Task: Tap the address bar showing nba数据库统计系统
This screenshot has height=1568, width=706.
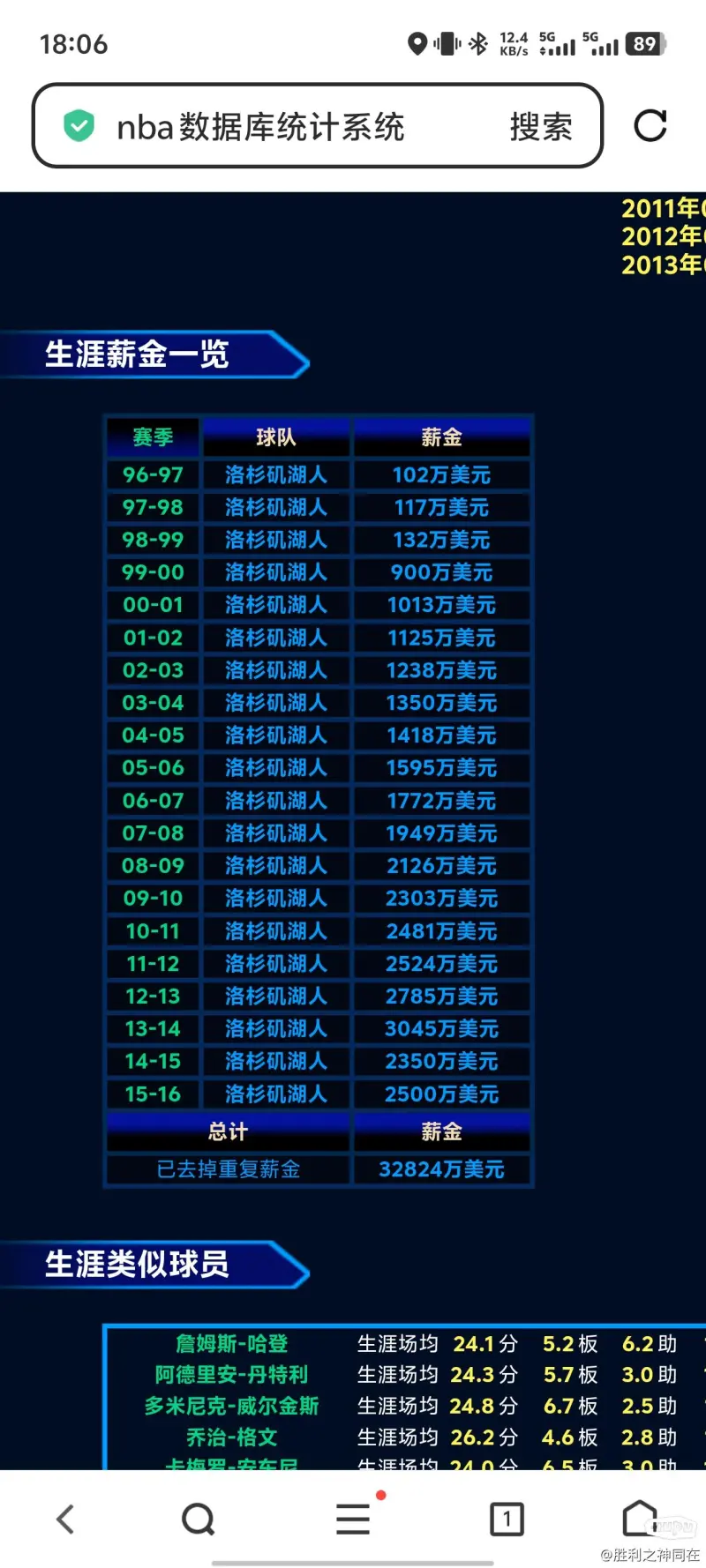Action: pyautogui.click(x=260, y=127)
